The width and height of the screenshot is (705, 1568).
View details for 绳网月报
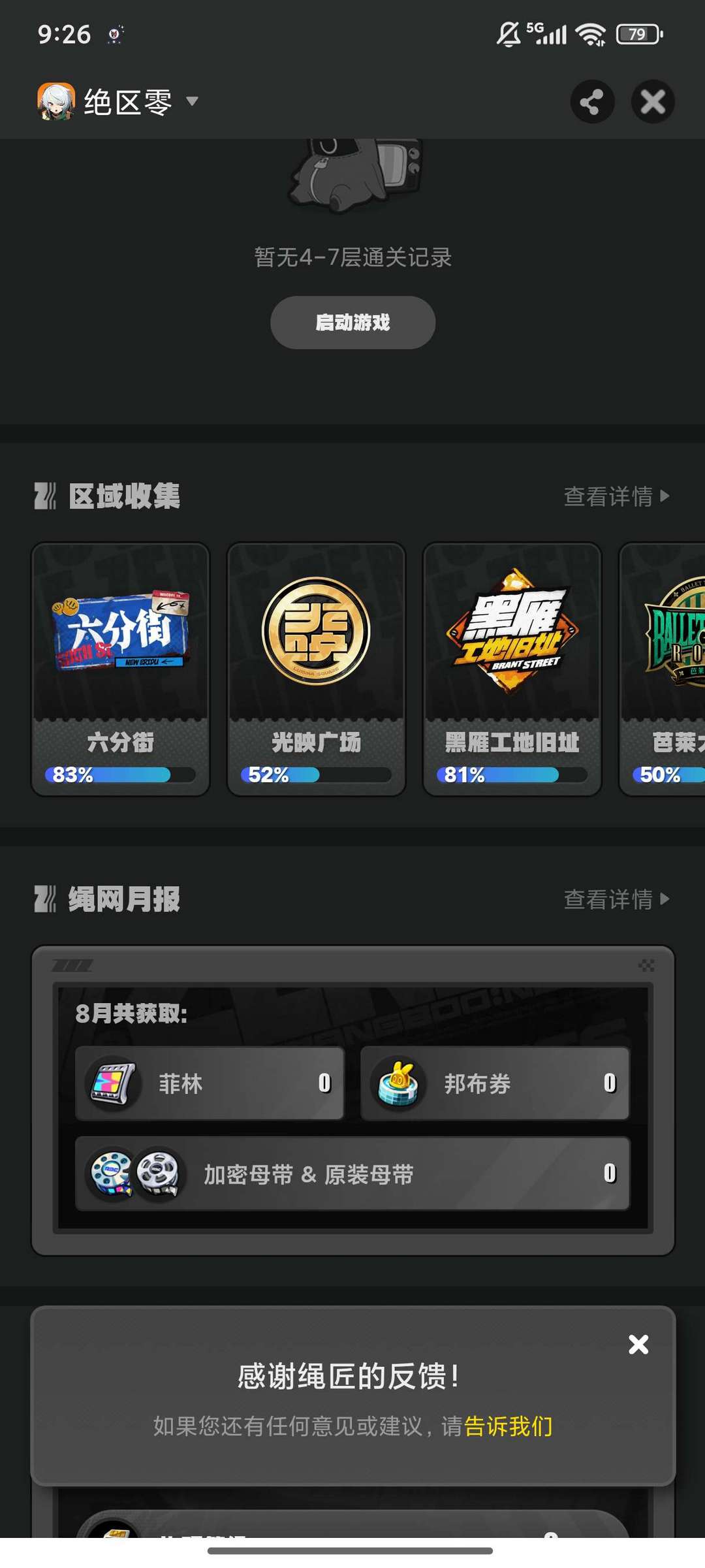pos(616,899)
